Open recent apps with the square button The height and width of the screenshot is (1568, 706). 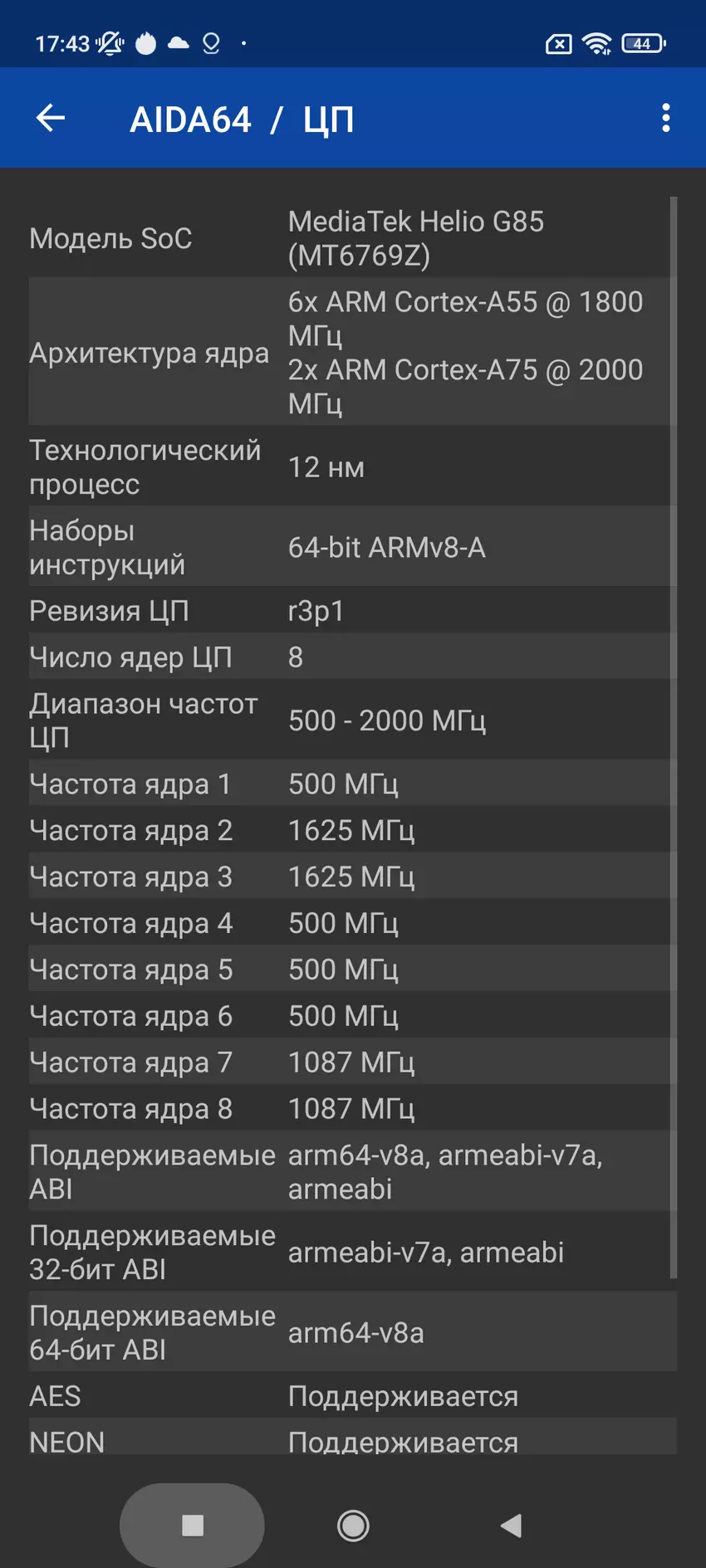click(x=193, y=1525)
